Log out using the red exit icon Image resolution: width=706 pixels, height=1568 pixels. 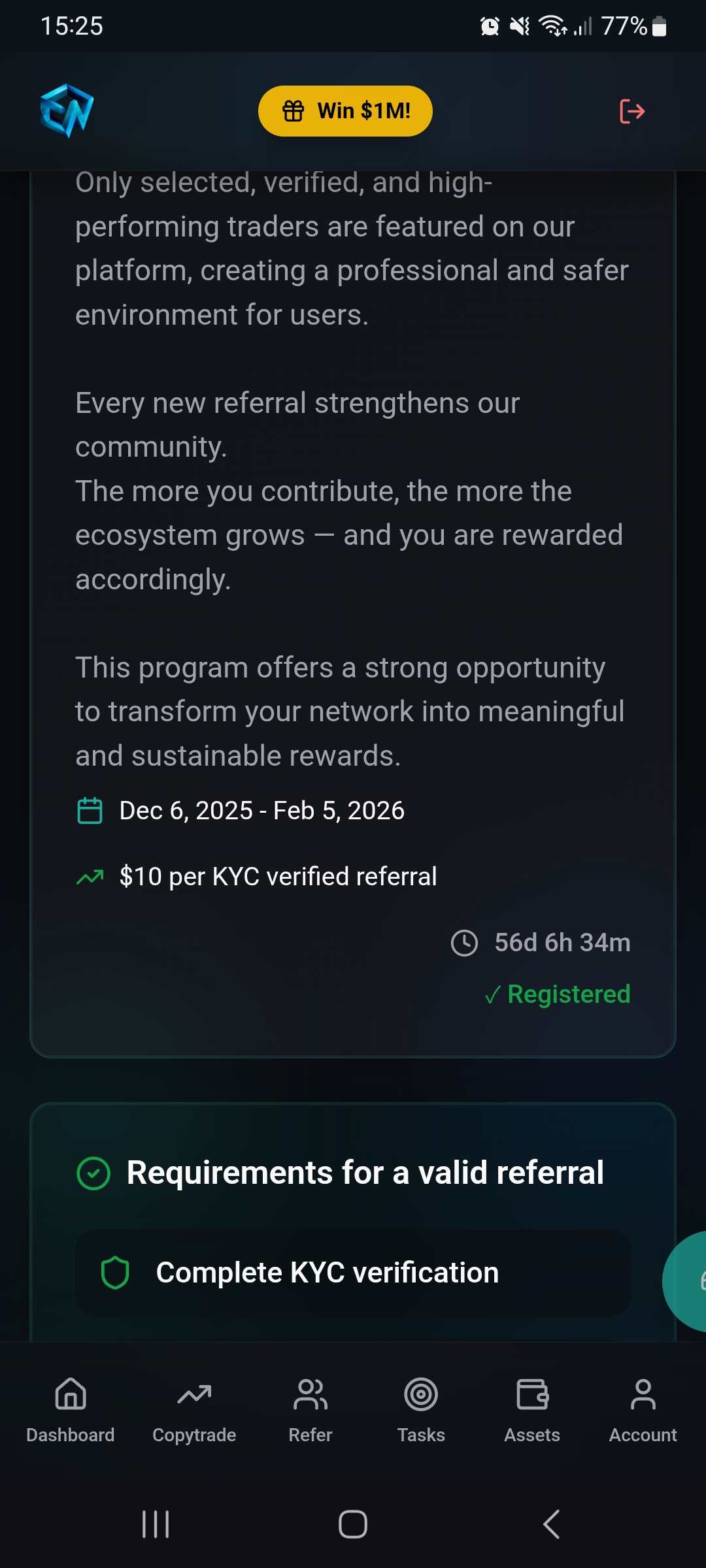[631, 111]
